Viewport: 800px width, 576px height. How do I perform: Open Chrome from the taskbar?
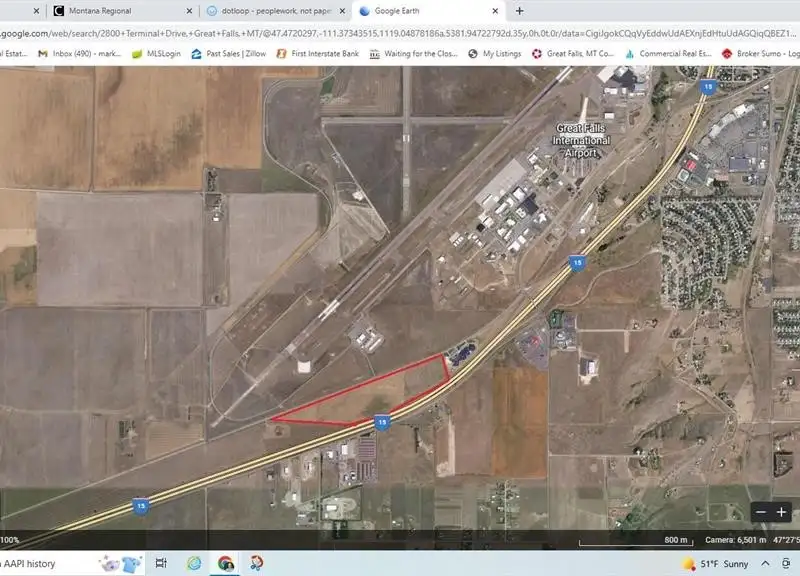(x=226, y=564)
